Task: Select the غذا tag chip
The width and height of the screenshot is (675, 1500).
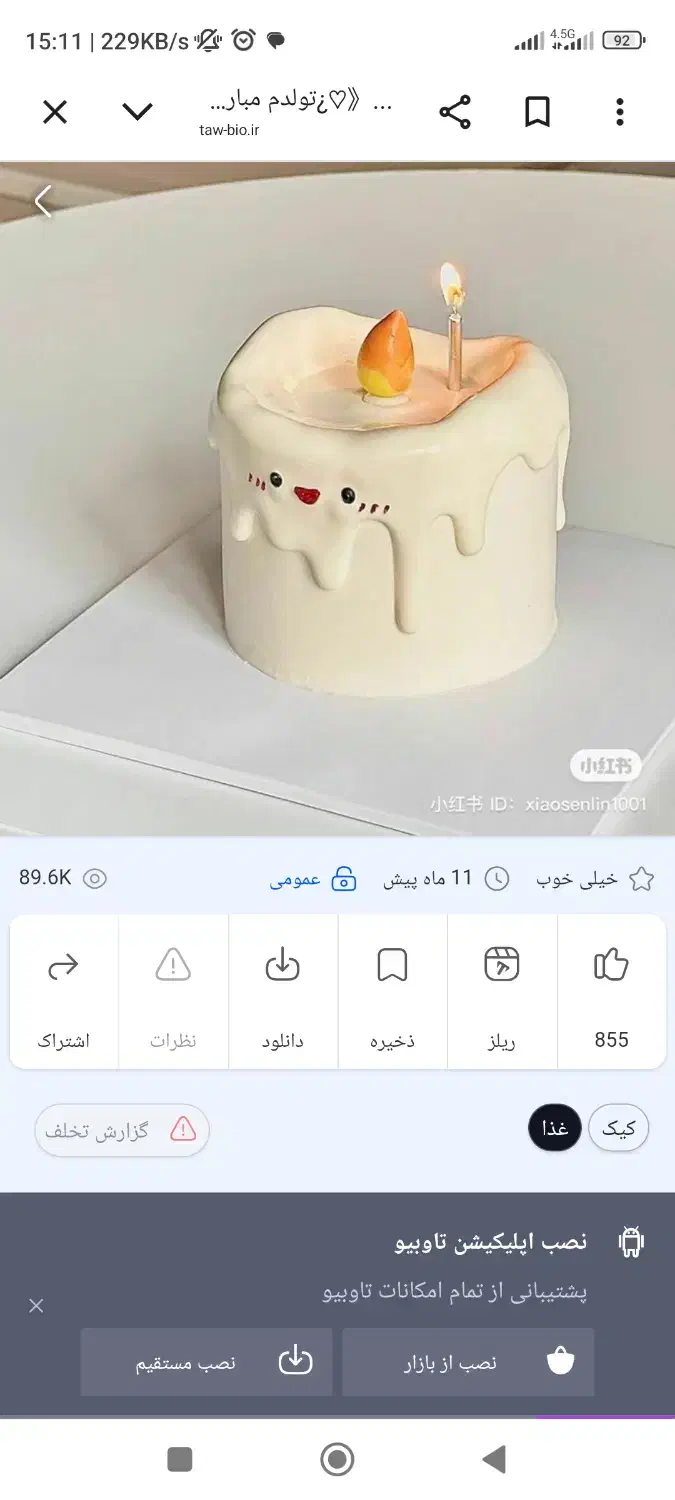Action: tap(555, 1129)
